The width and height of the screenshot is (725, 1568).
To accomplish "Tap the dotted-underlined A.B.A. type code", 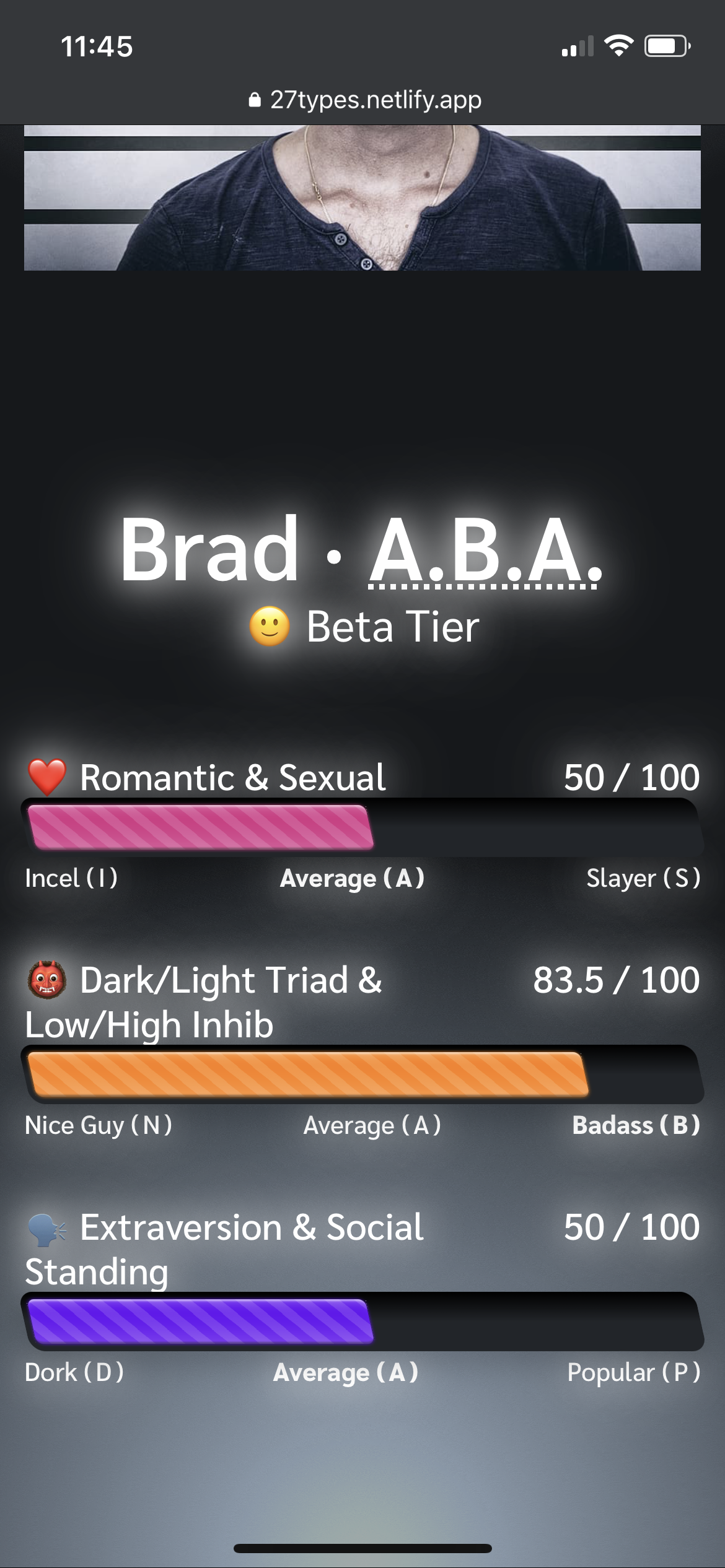I will (485, 550).
